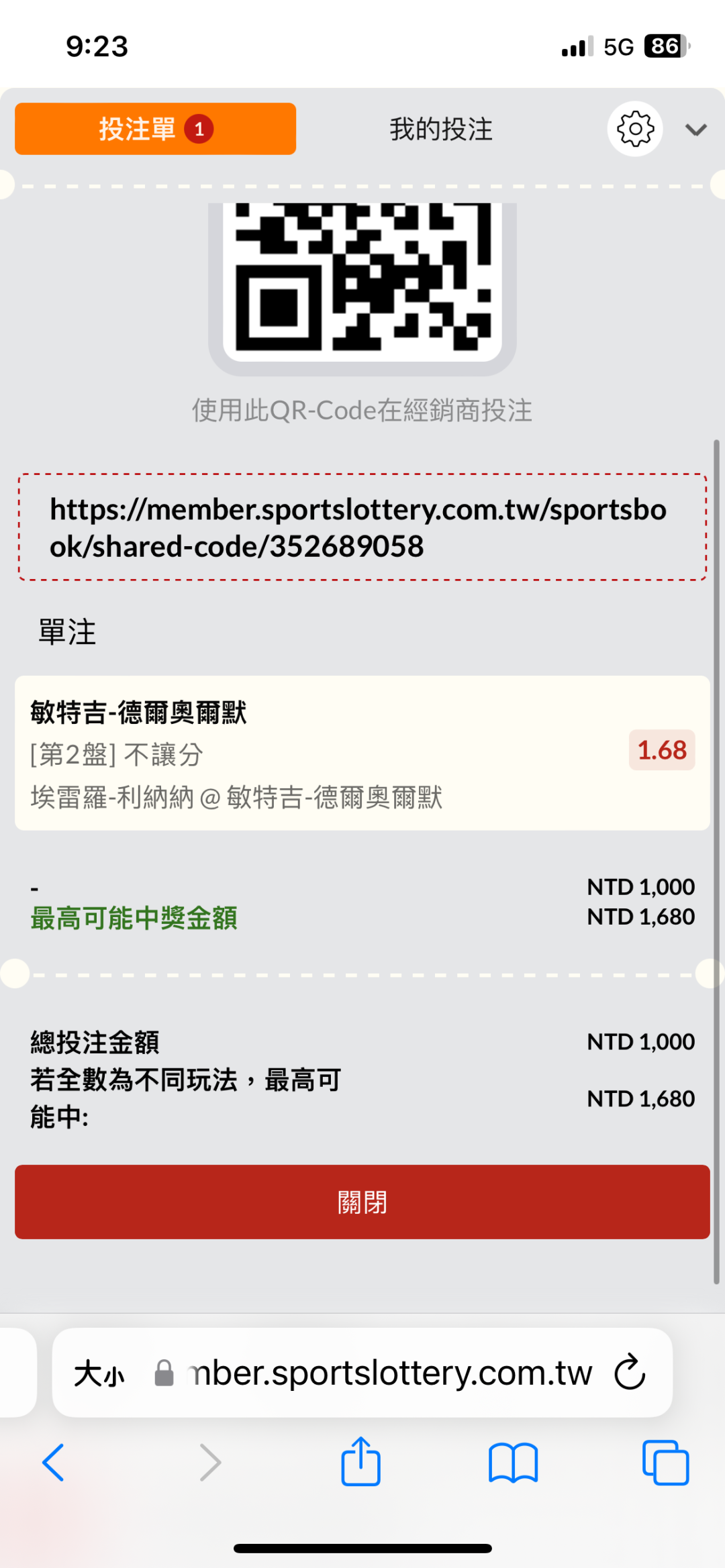Image resolution: width=725 pixels, height=1568 pixels.
Task: Reload the page in Safari
Action: point(630,1372)
